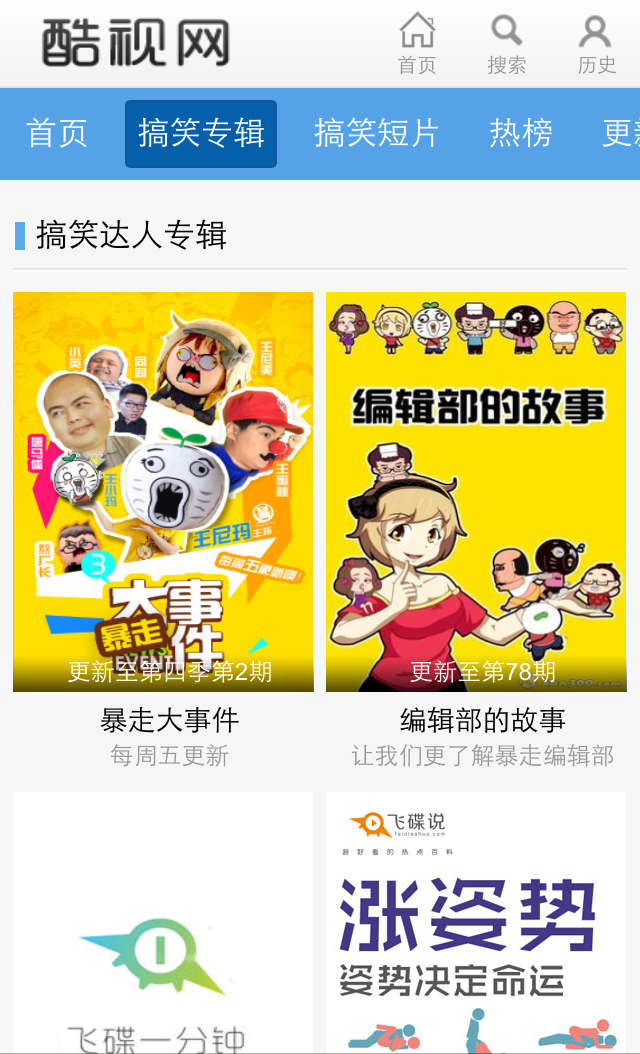The image size is (640, 1054).
Task: Open the 涨姿势 album card
Action: (476, 922)
